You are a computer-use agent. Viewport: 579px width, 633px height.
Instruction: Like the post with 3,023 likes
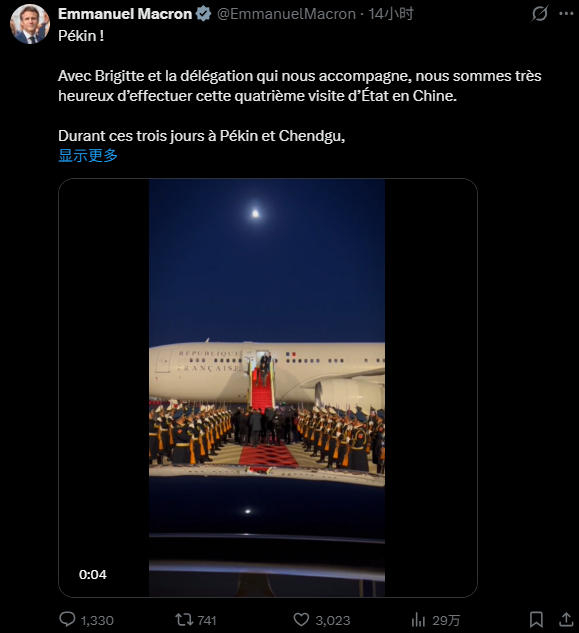coord(321,620)
